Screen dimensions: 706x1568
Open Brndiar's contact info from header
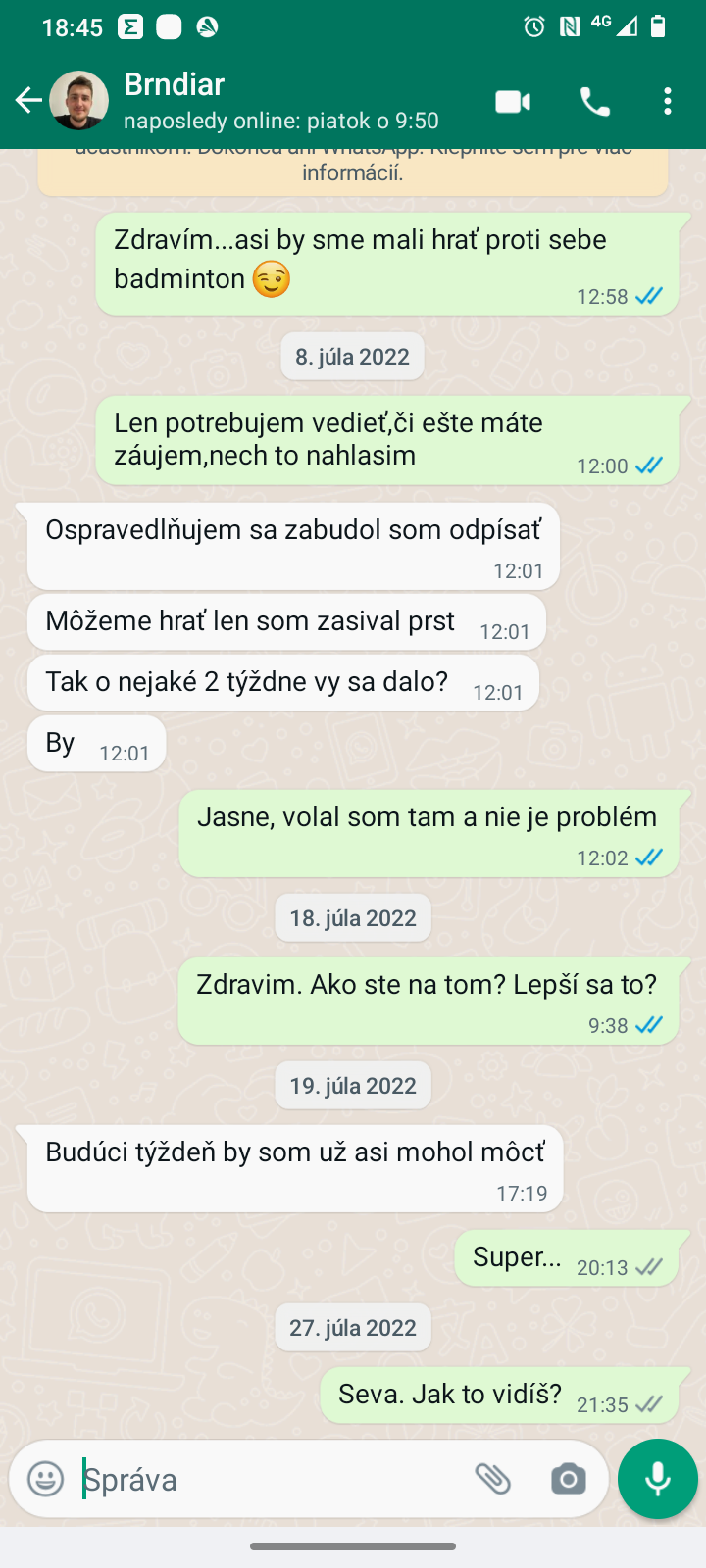(280, 100)
